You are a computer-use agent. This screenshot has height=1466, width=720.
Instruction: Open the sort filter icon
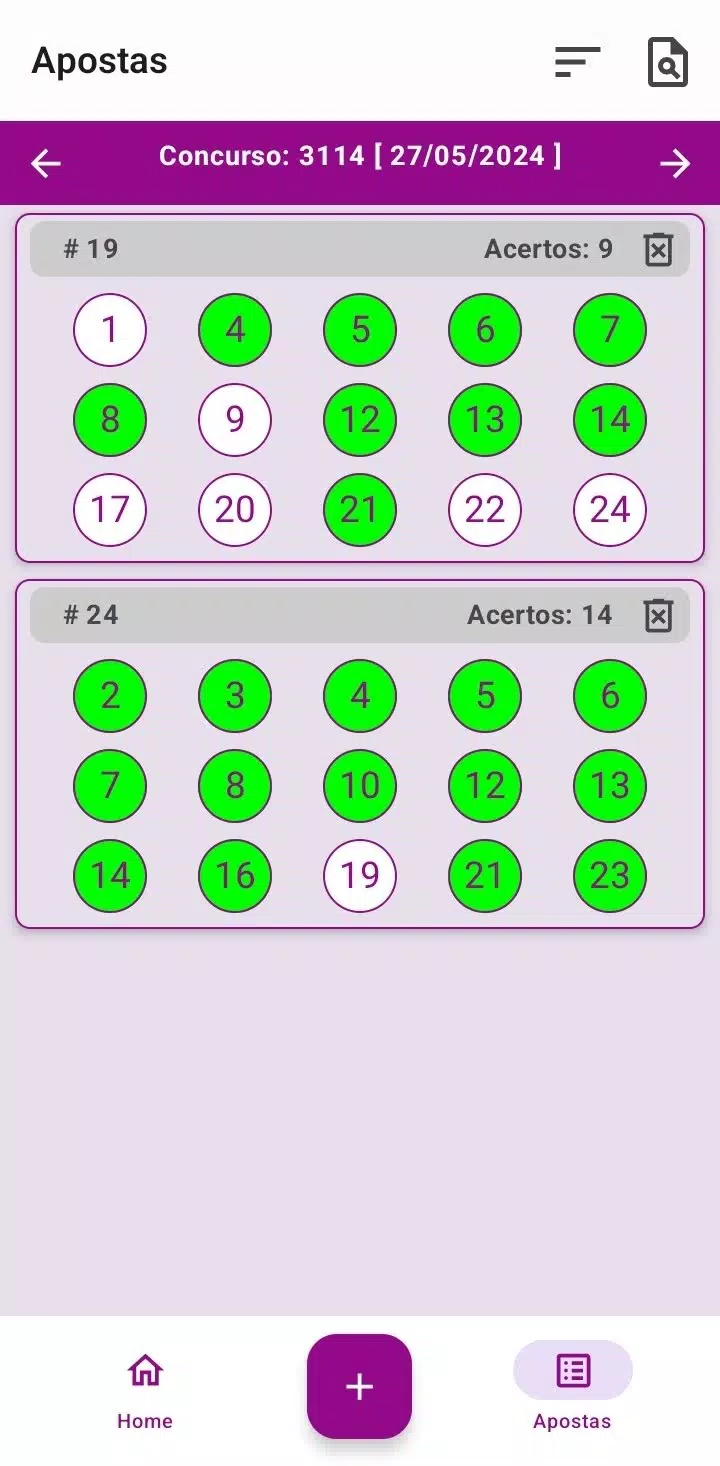[577, 62]
